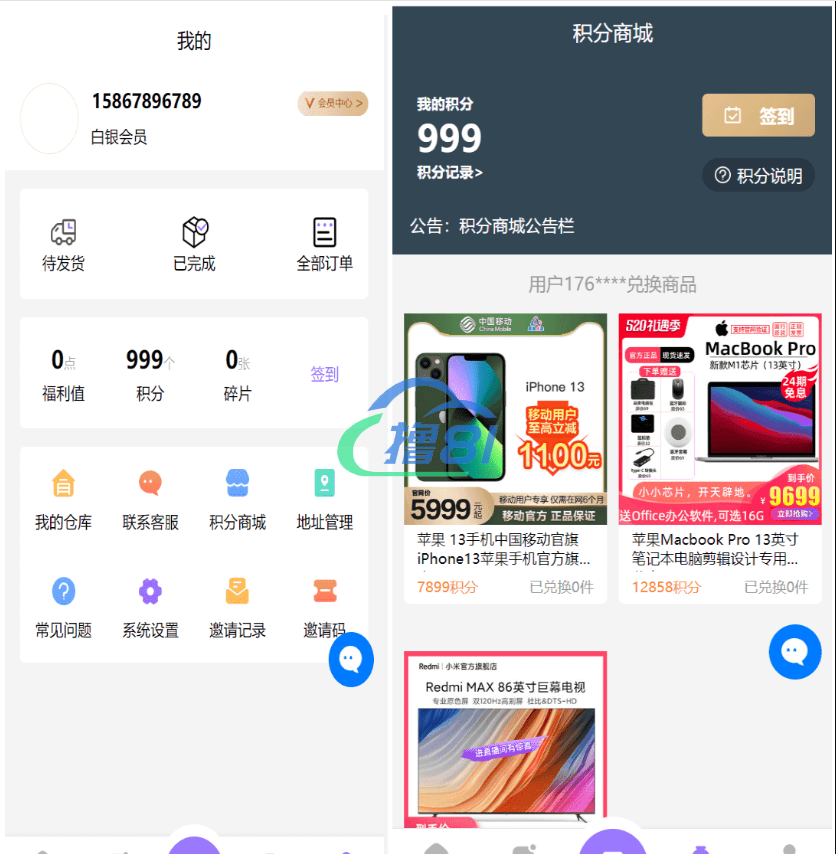Screen dimensions: 836x854
Task: Open the iPhone 13 product card
Action: (505, 455)
